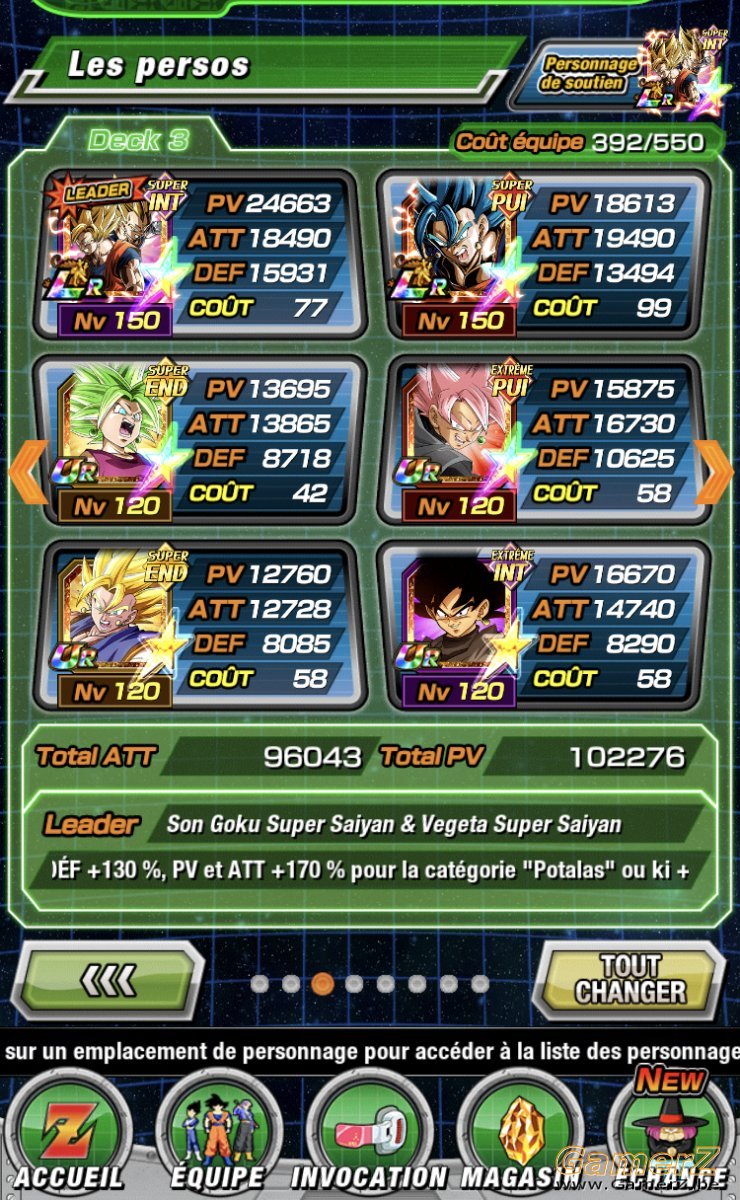Select the Extrême PUI Nv 120 character slot
Screen dimensions: 740x1200
[544, 440]
